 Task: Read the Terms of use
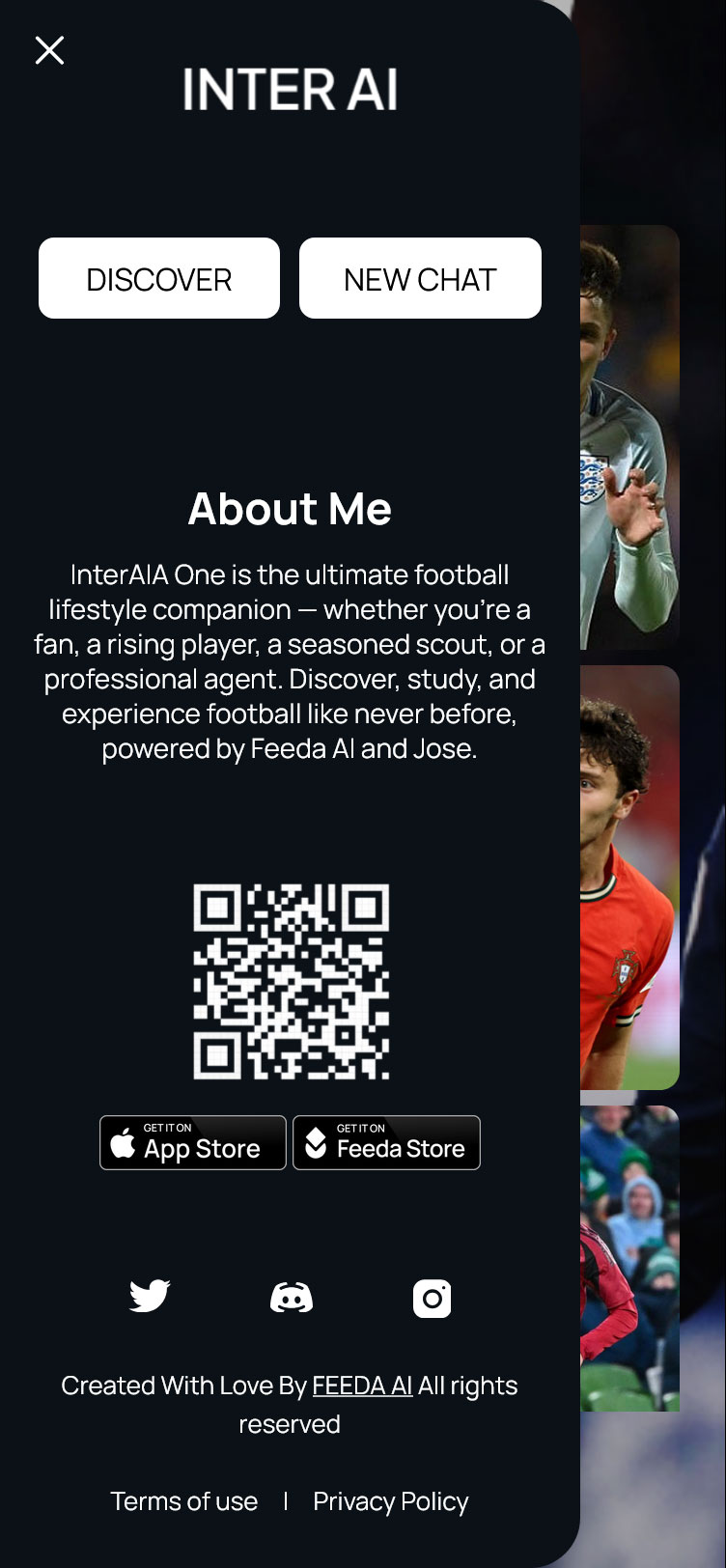[x=183, y=1501]
